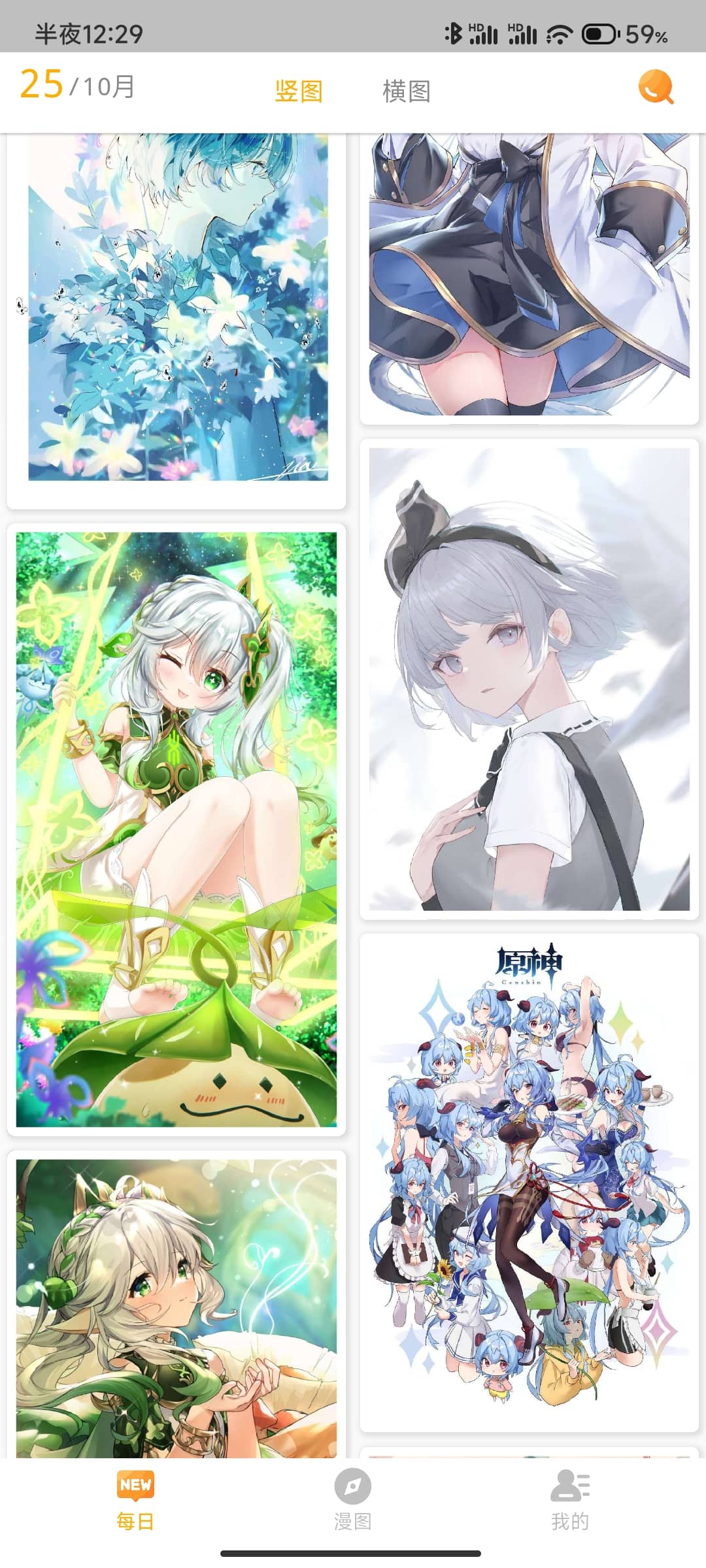The height and width of the screenshot is (1568, 706).
Task: View the black skirt and white coat wallpaper
Action: pos(529,274)
